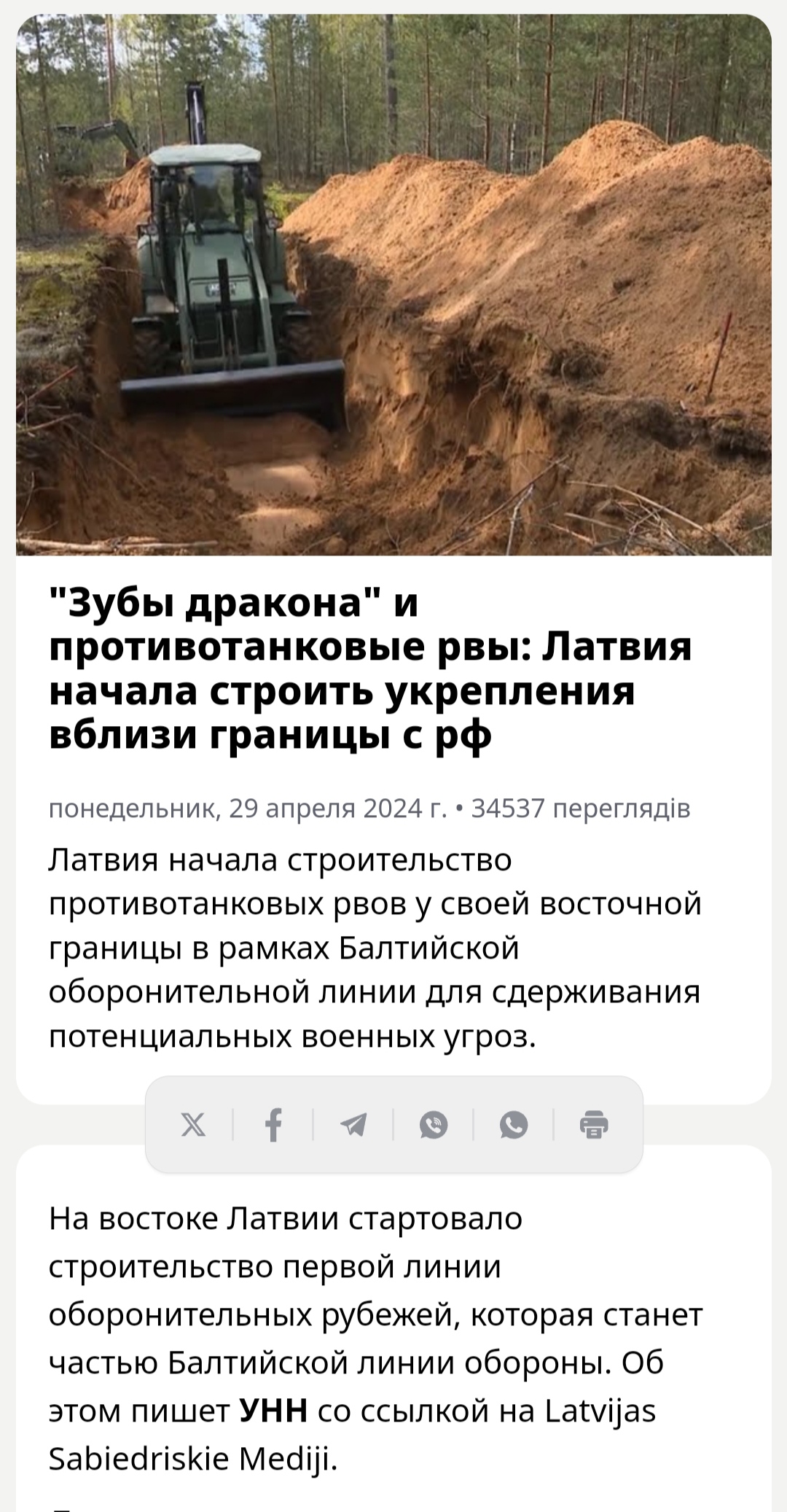787x1512 pixels.
Task: Send this article via Telegram
Action: point(353,1125)
